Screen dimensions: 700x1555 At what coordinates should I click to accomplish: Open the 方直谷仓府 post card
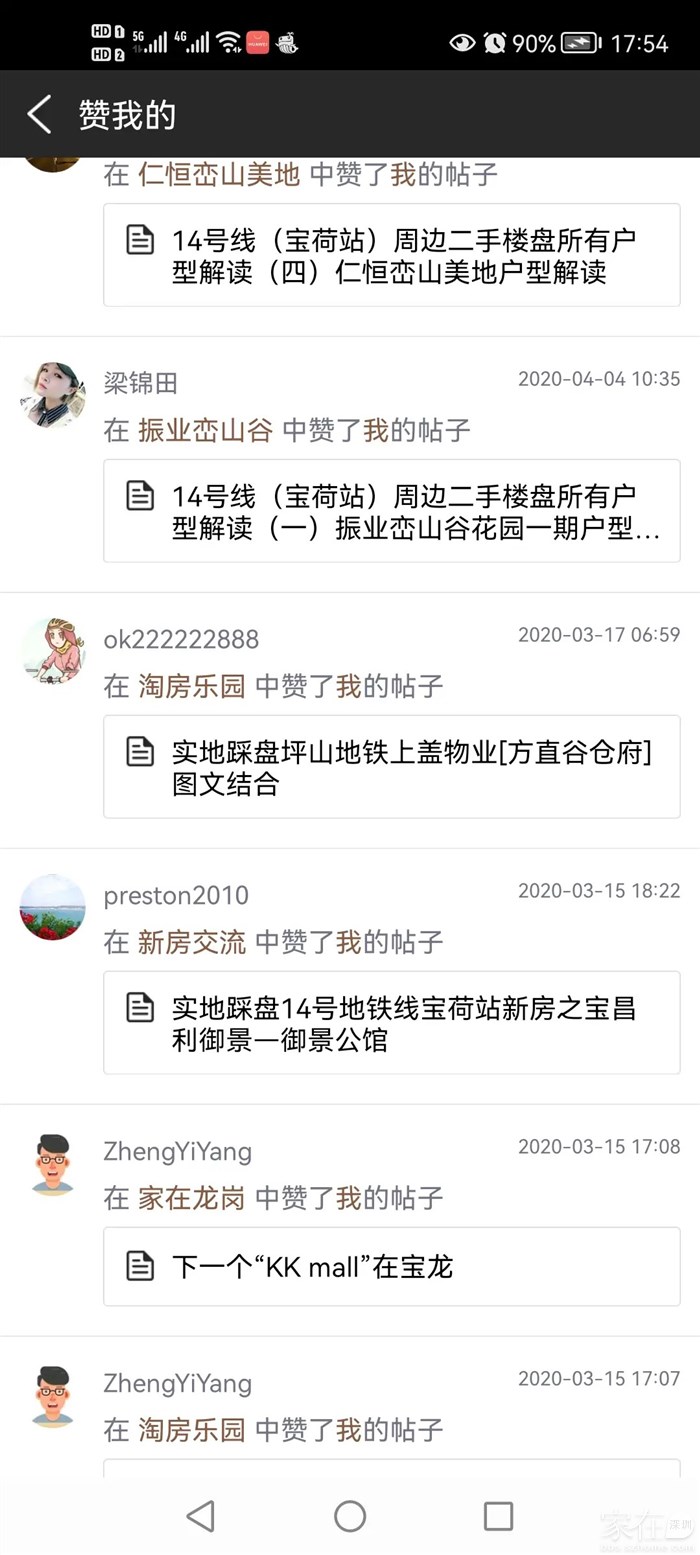tap(391, 767)
